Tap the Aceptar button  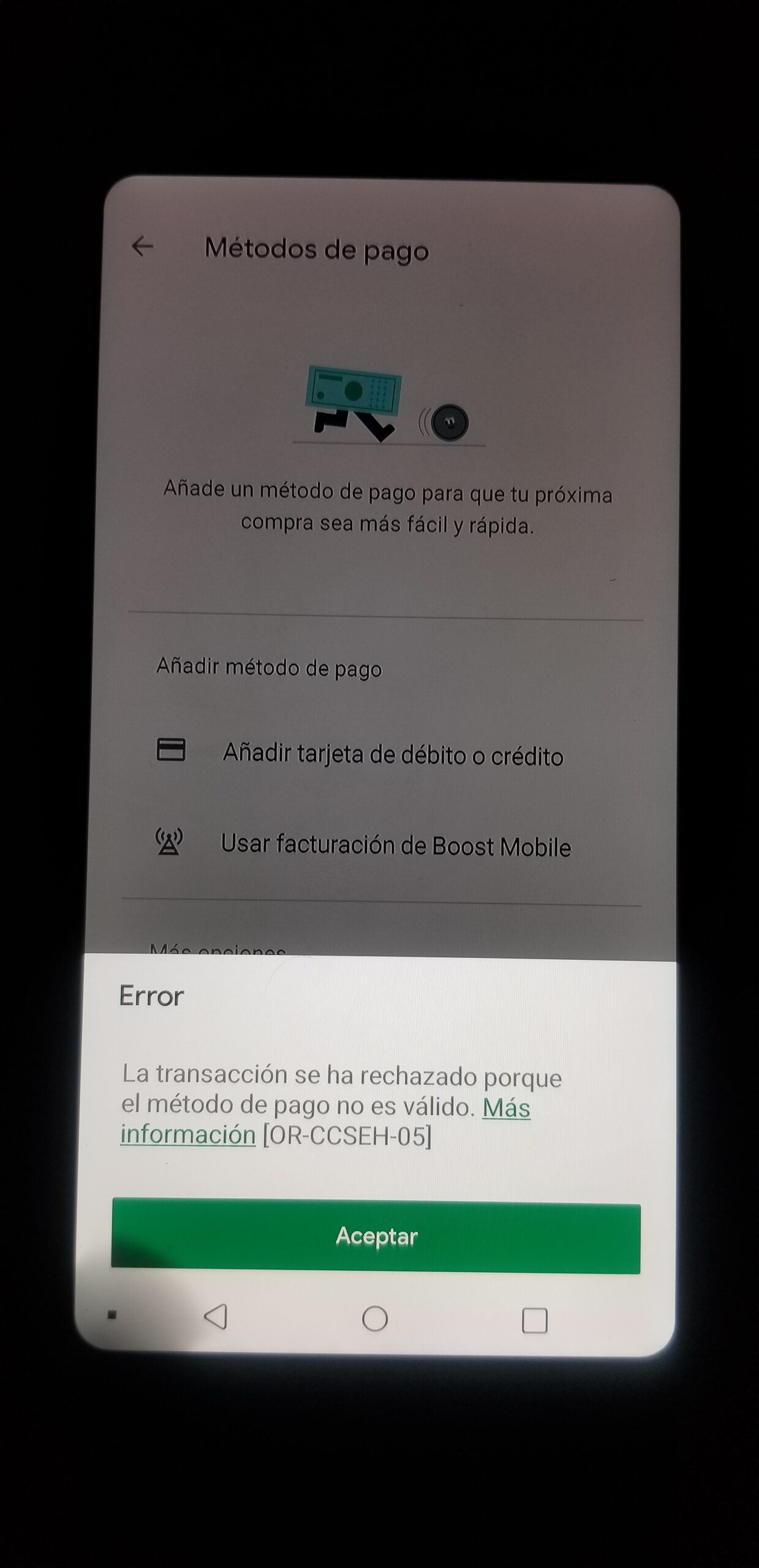(x=376, y=1236)
